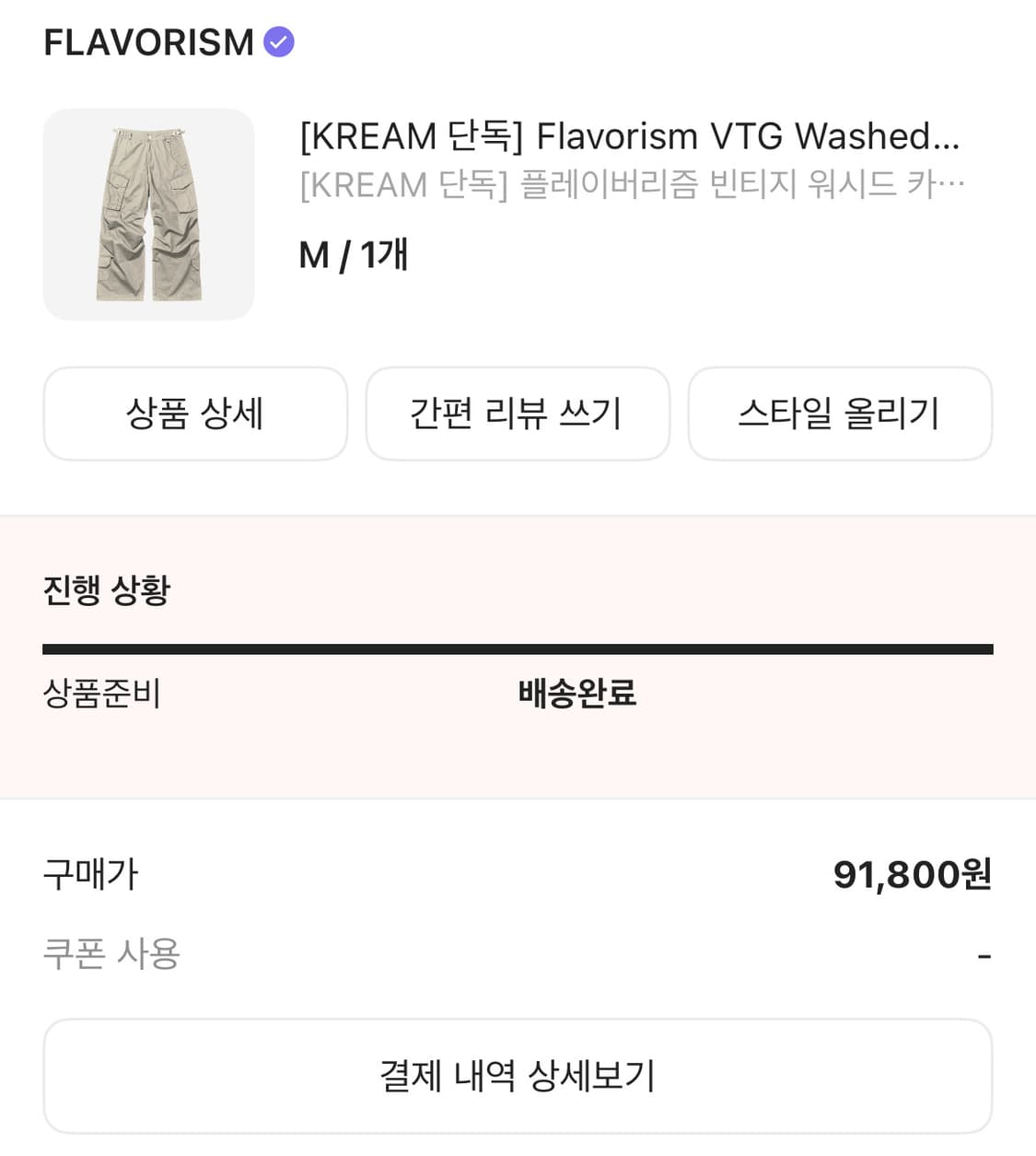Open 결제 내역 상세보기 payment details

518,1075
